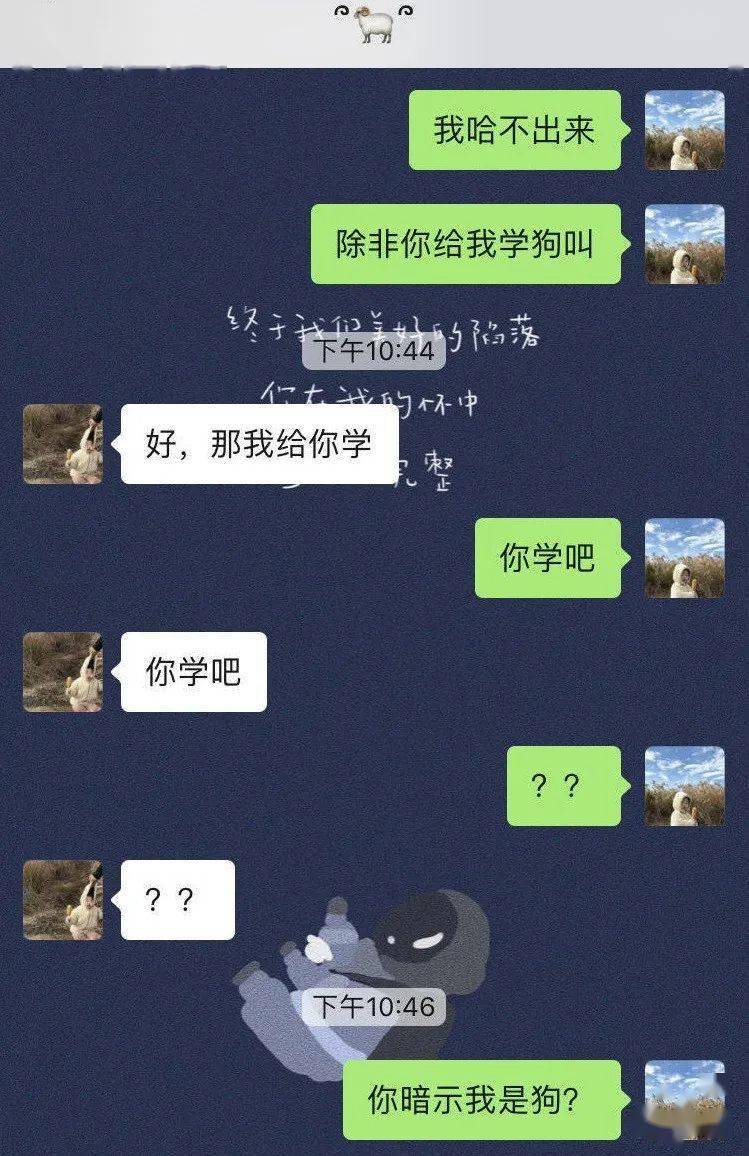Screen dimensions: 749x1156
Task: Select the green "你学吧" bubble
Action: coord(551,560)
